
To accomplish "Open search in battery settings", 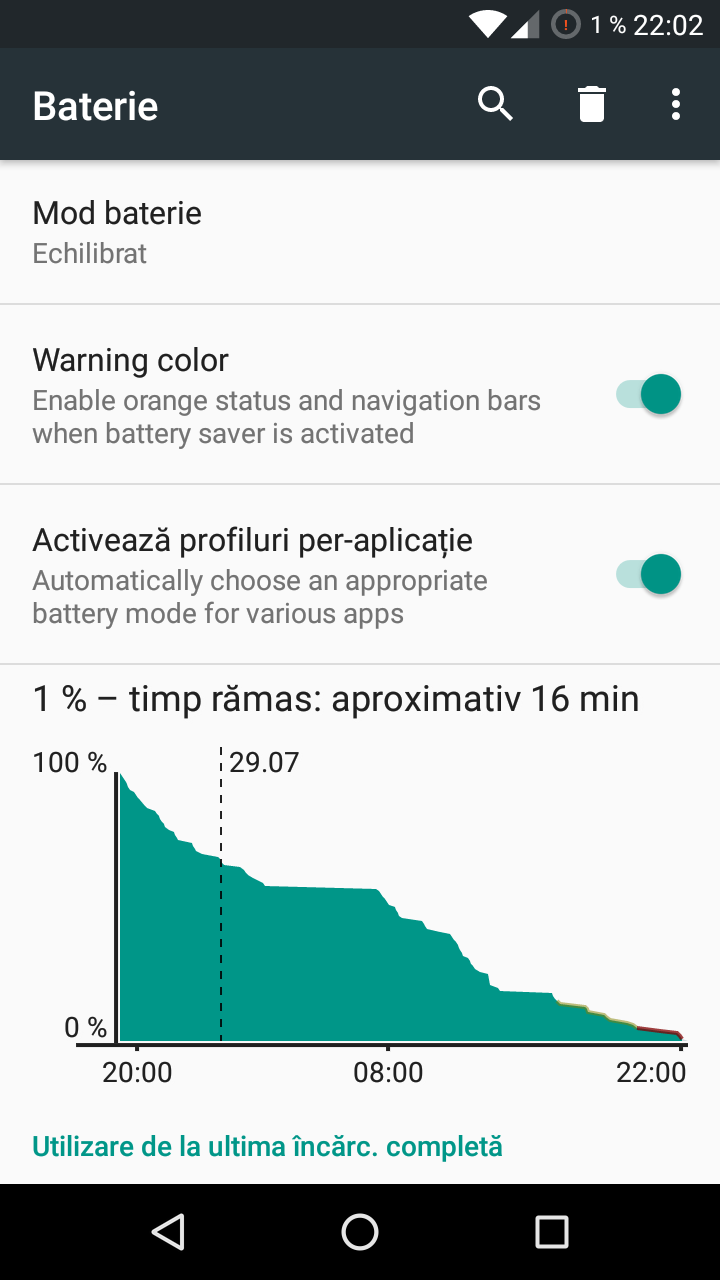I will (x=495, y=104).
